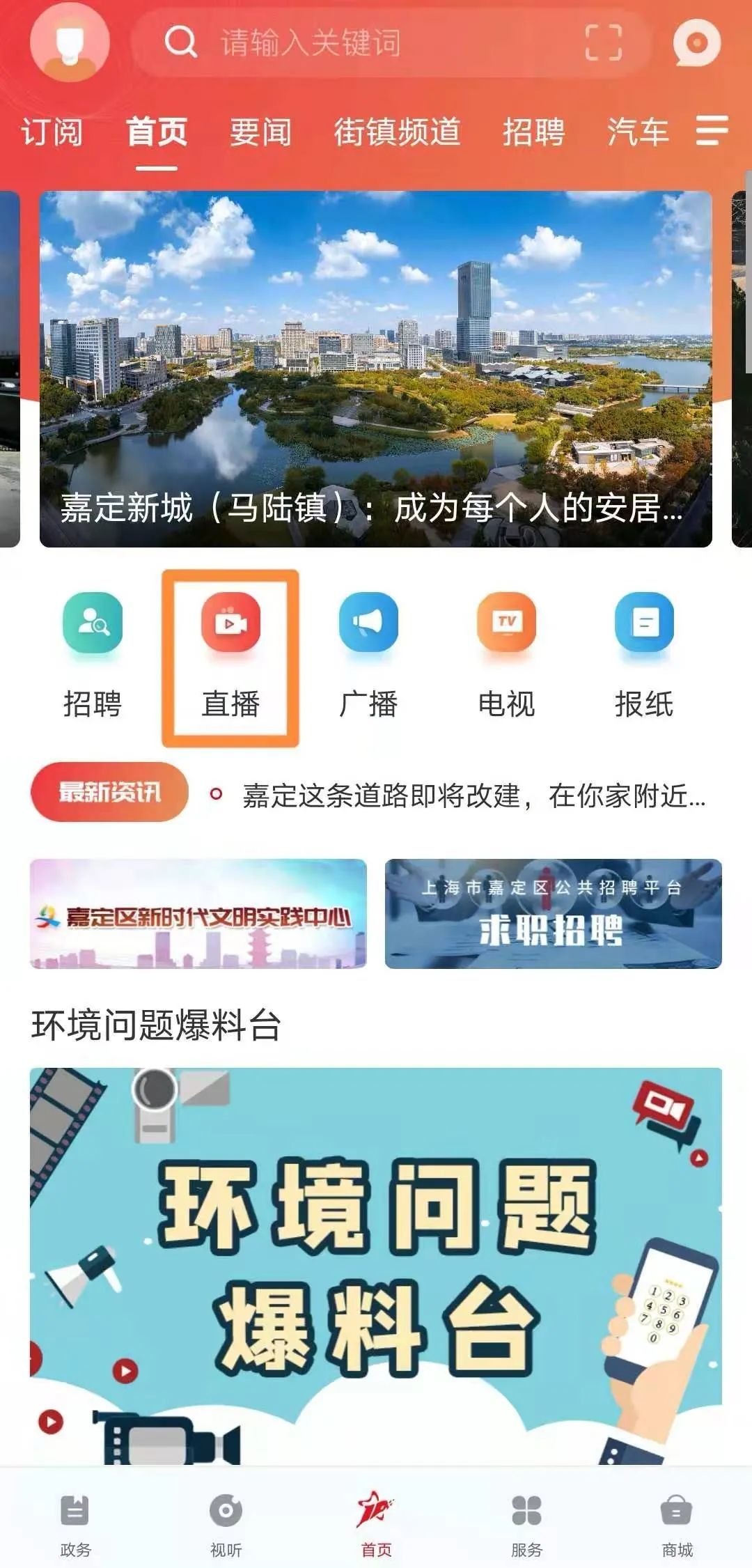Open the 求职招聘 recruitment platform banner

point(553,914)
